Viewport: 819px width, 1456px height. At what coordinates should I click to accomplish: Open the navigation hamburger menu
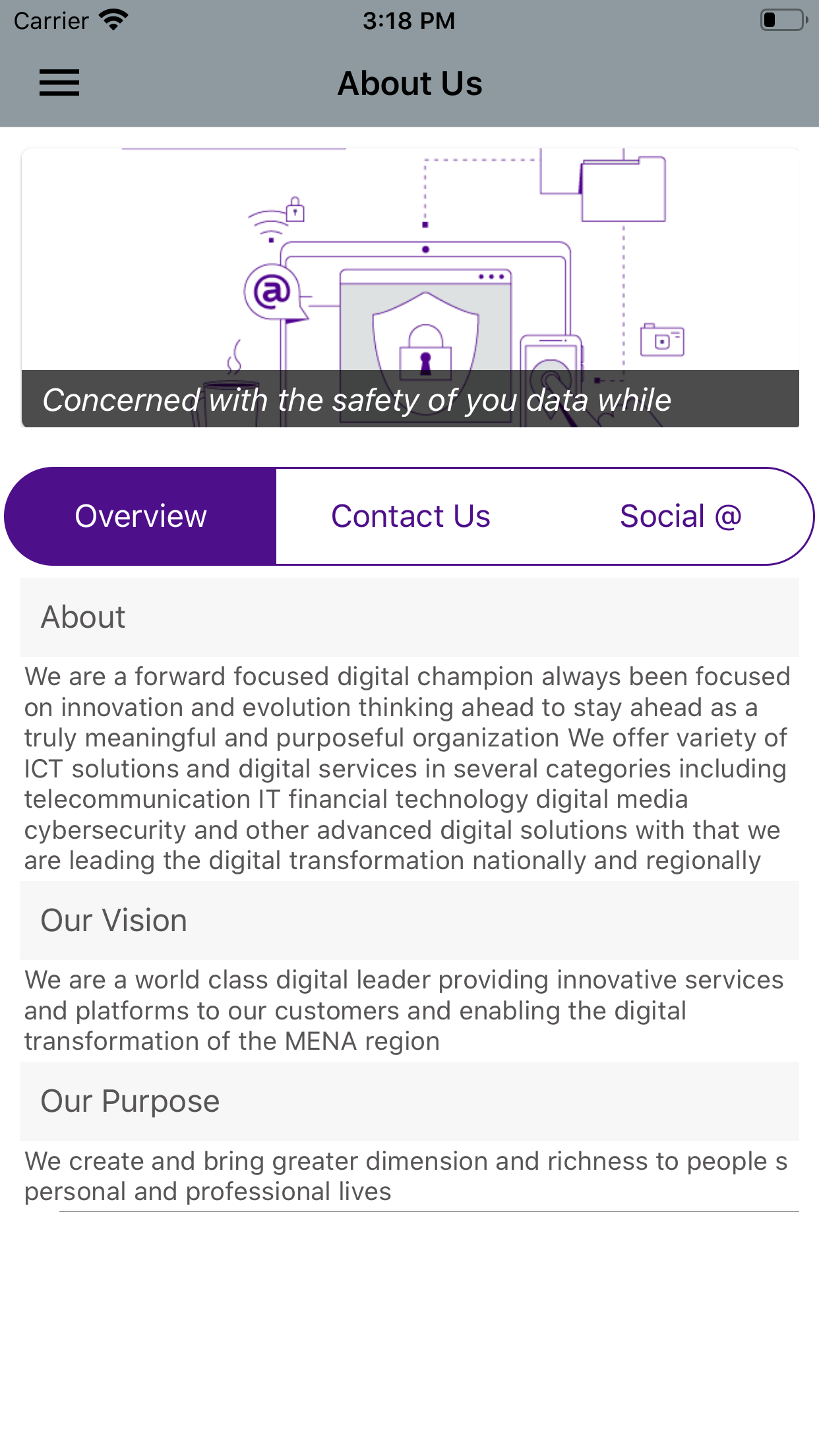pos(59,83)
